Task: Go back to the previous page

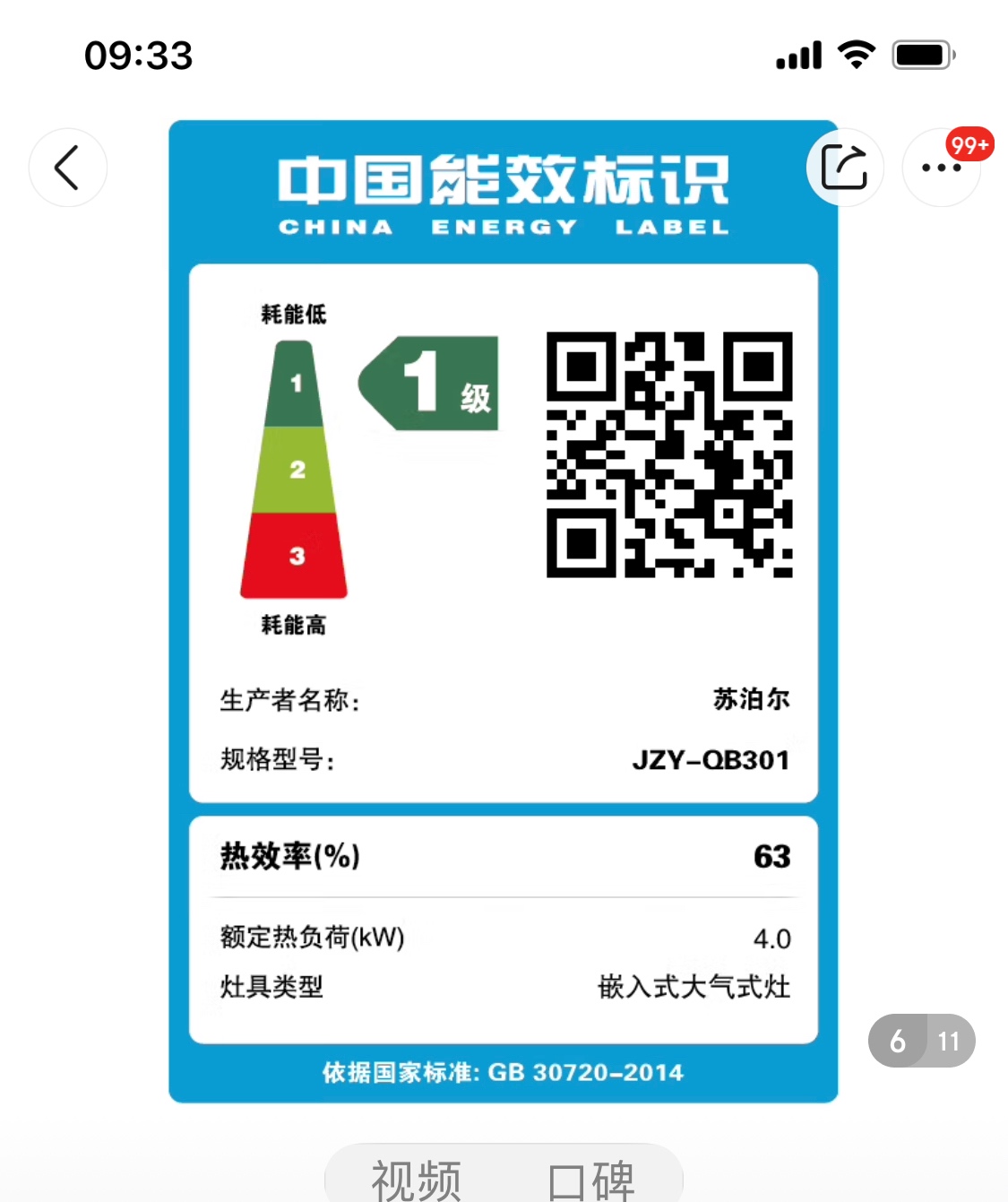Action: pos(67,168)
